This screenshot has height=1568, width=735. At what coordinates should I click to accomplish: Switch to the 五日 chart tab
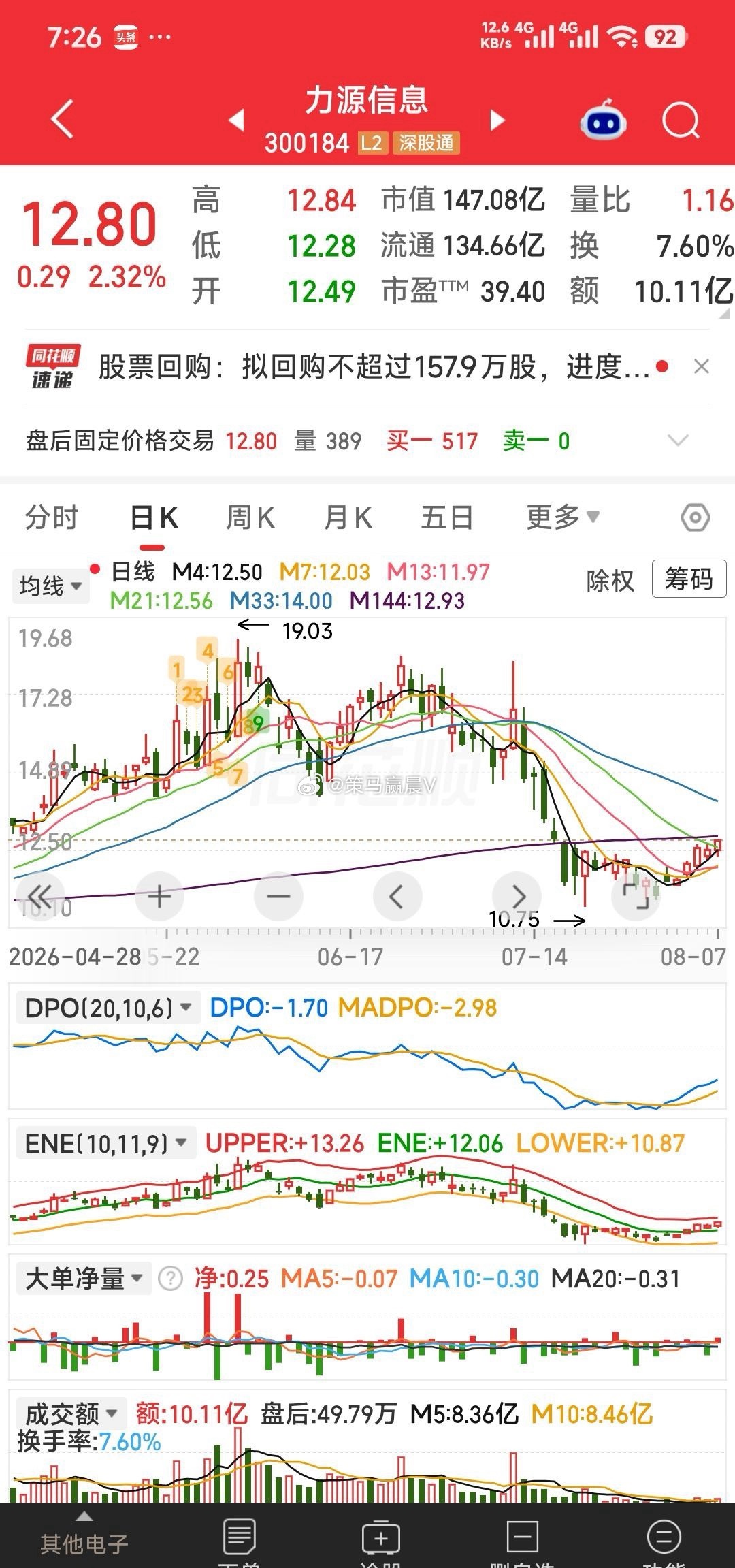click(447, 517)
